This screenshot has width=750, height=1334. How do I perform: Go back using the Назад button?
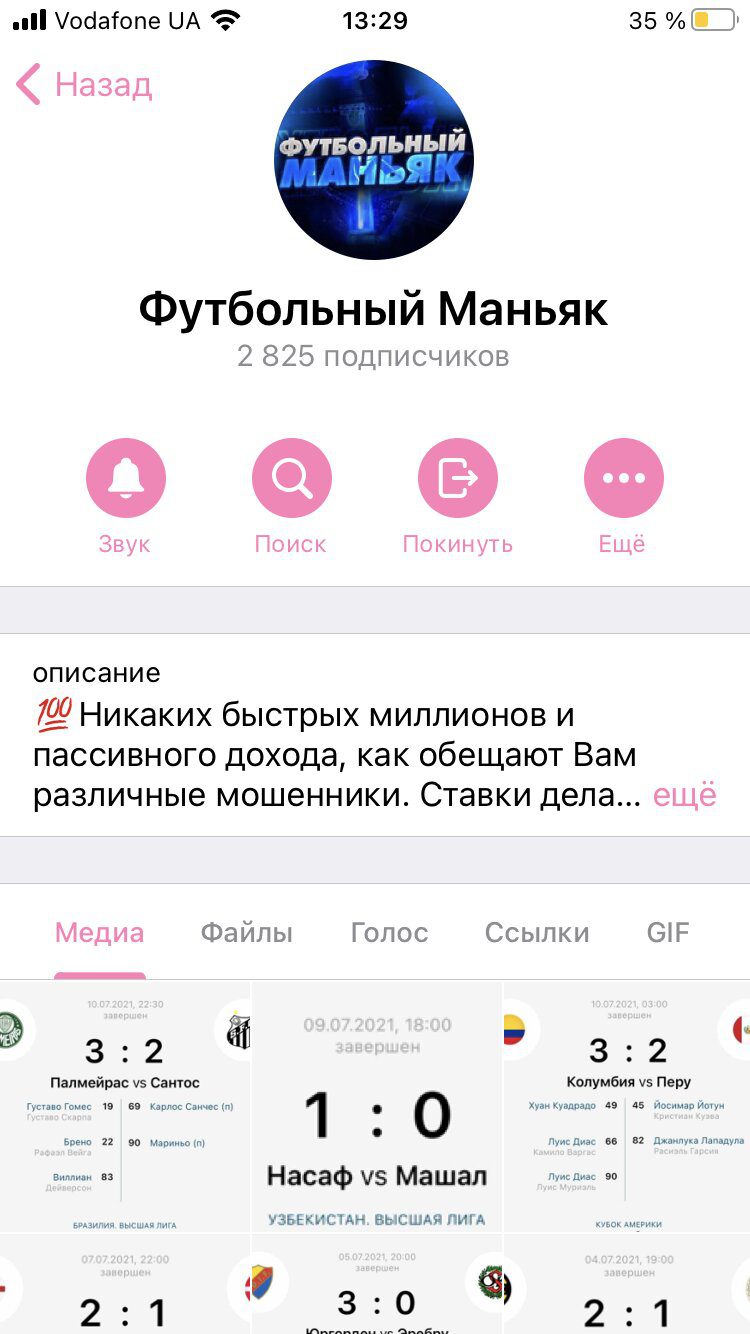click(x=85, y=85)
